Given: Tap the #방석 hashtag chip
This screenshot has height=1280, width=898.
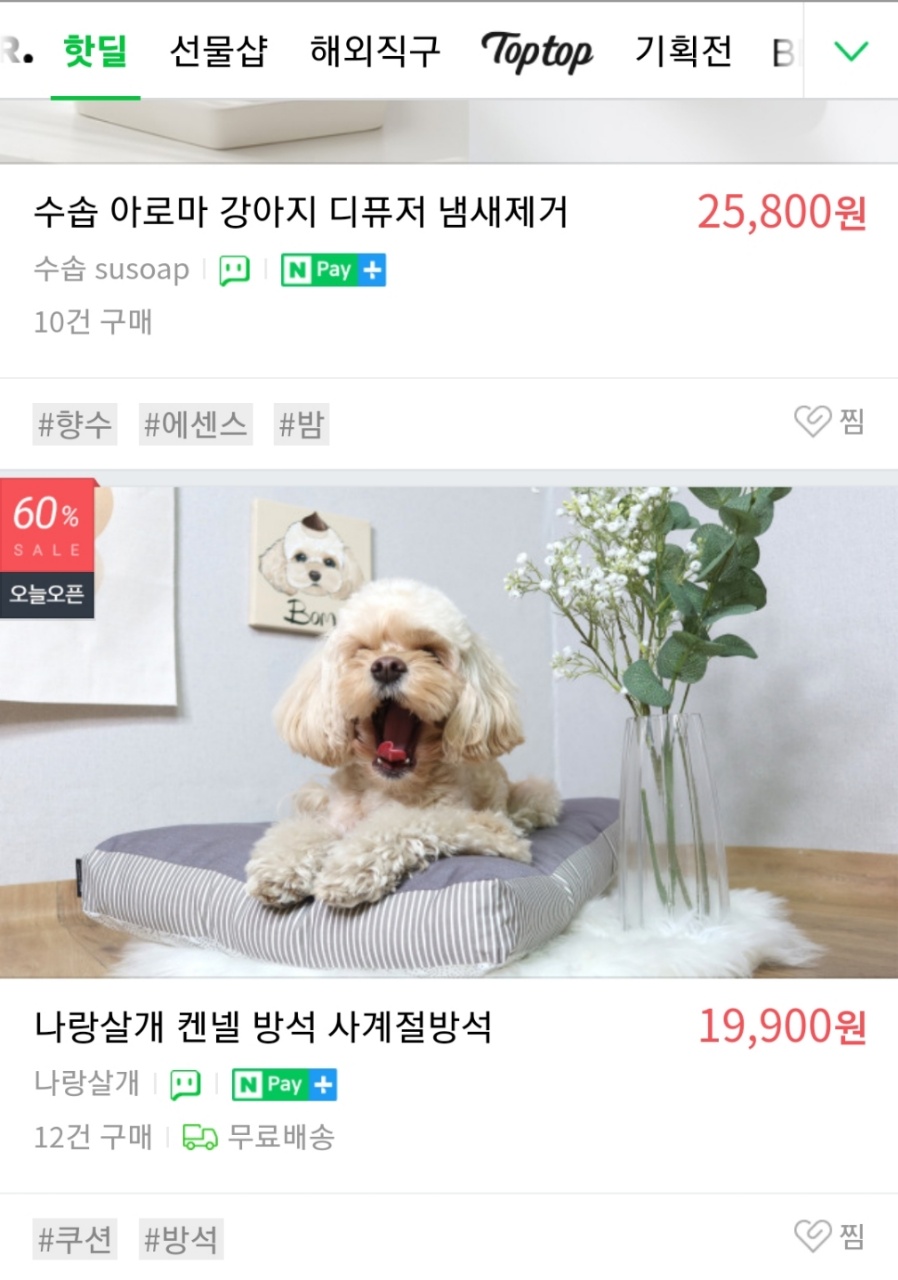Looking at the screenshot, I should tap(181, 1240).
